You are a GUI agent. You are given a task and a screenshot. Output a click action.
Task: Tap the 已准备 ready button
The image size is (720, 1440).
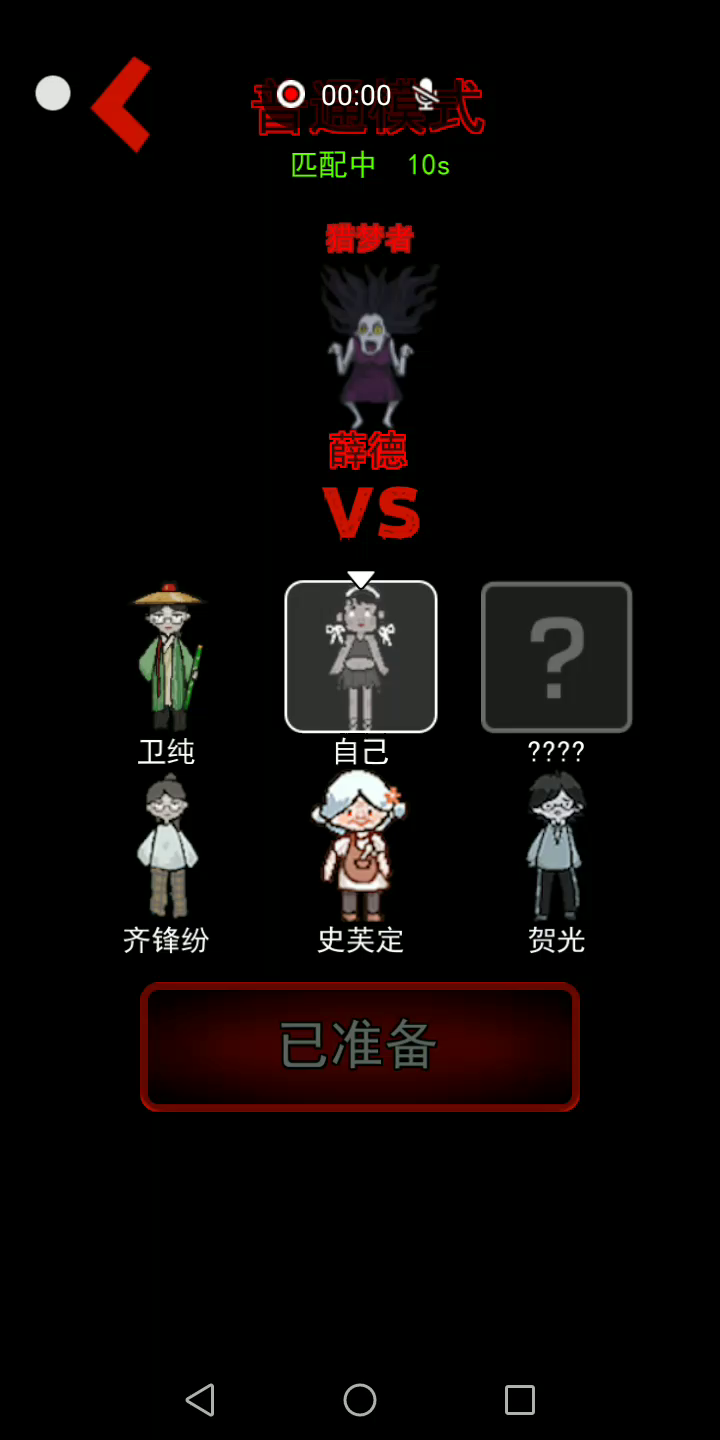pos(360,1046)
